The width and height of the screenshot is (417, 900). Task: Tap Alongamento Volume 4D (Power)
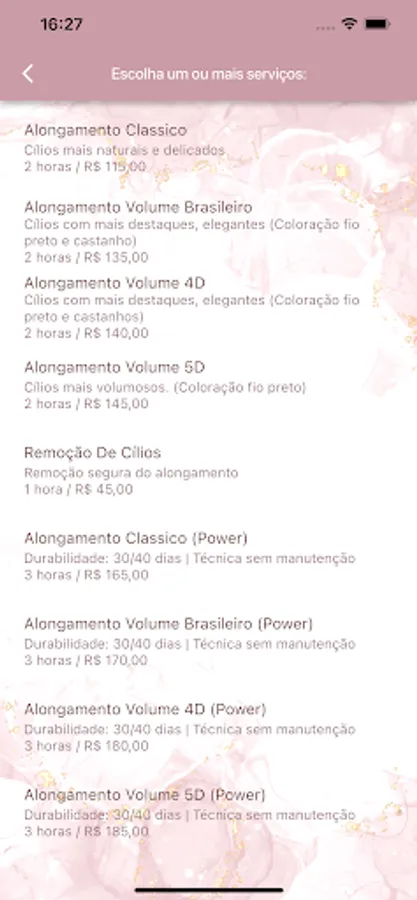(208, 727)
